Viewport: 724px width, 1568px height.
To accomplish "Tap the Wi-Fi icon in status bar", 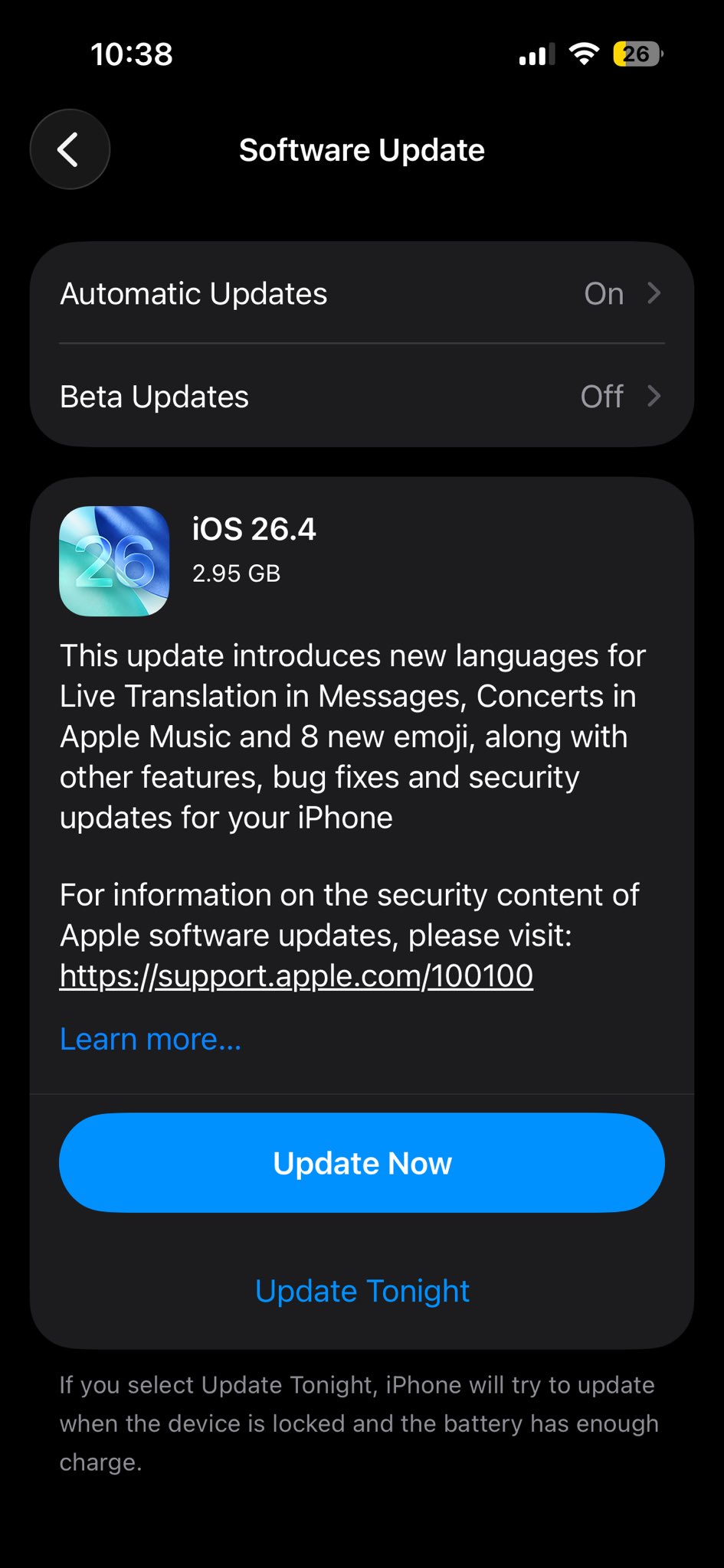I will pyautogui.click(x=585, y=54).
